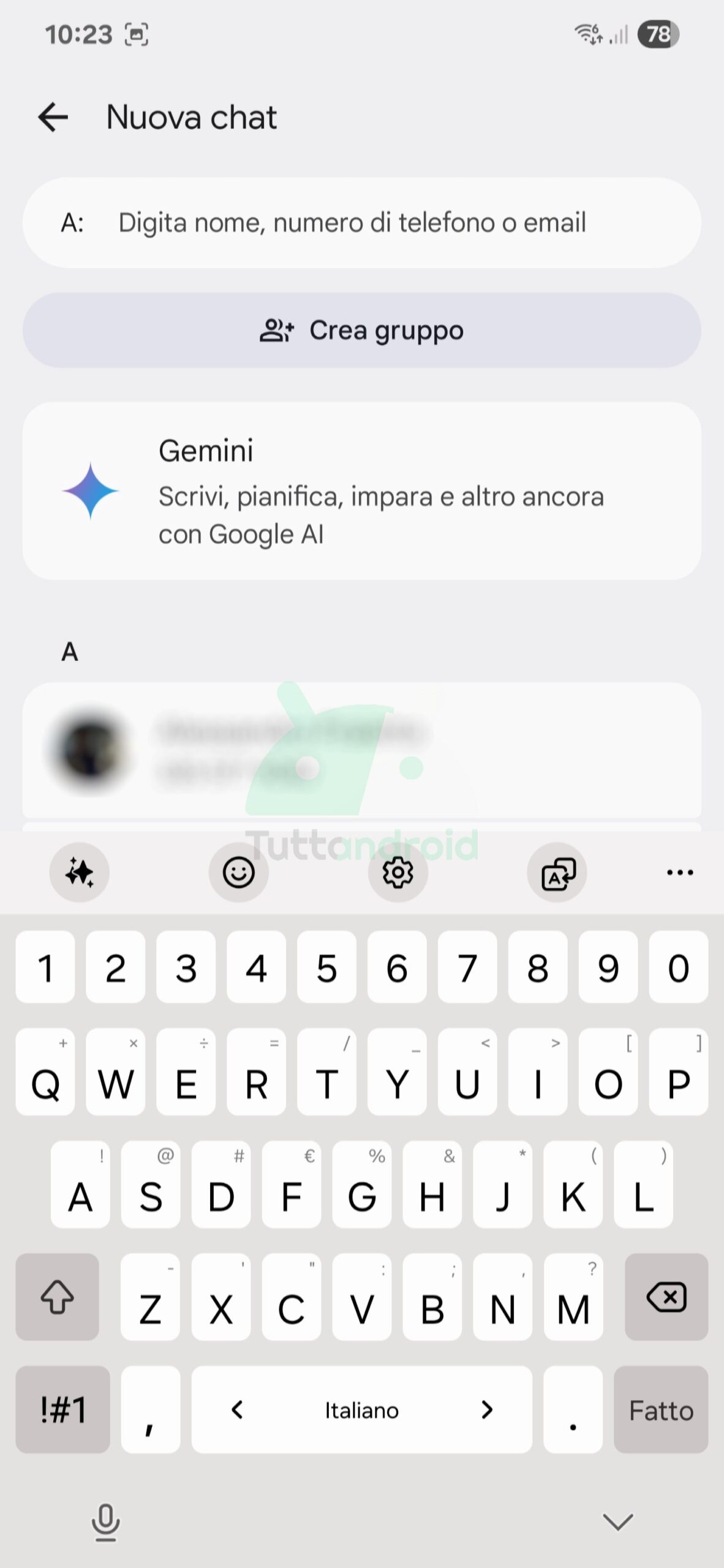Open the keyboard AI sparkle tools
The height and width of the screenshot is (1568, 724).
[80, 872]
